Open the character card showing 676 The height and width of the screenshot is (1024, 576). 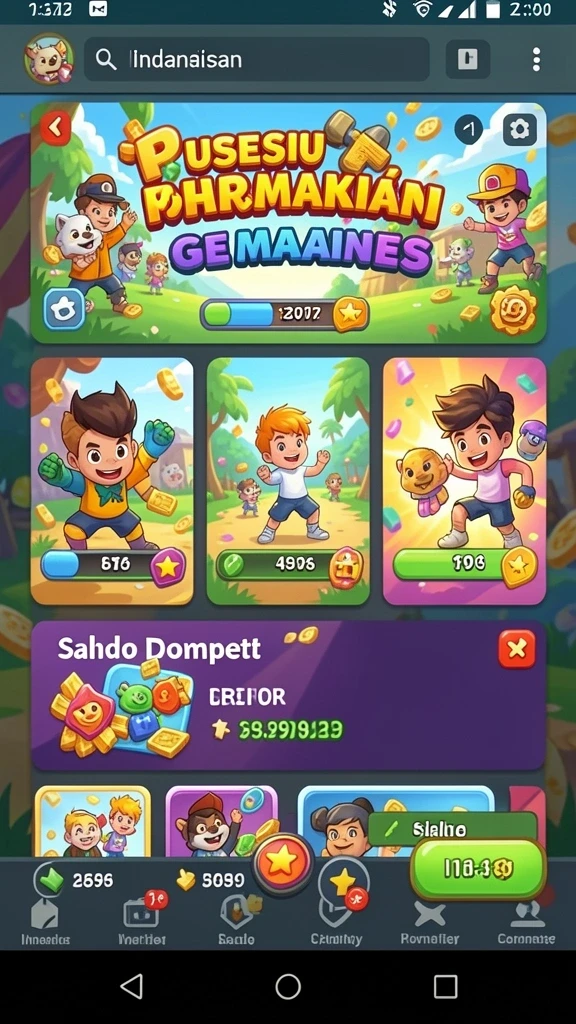click(x=112, y=481)
